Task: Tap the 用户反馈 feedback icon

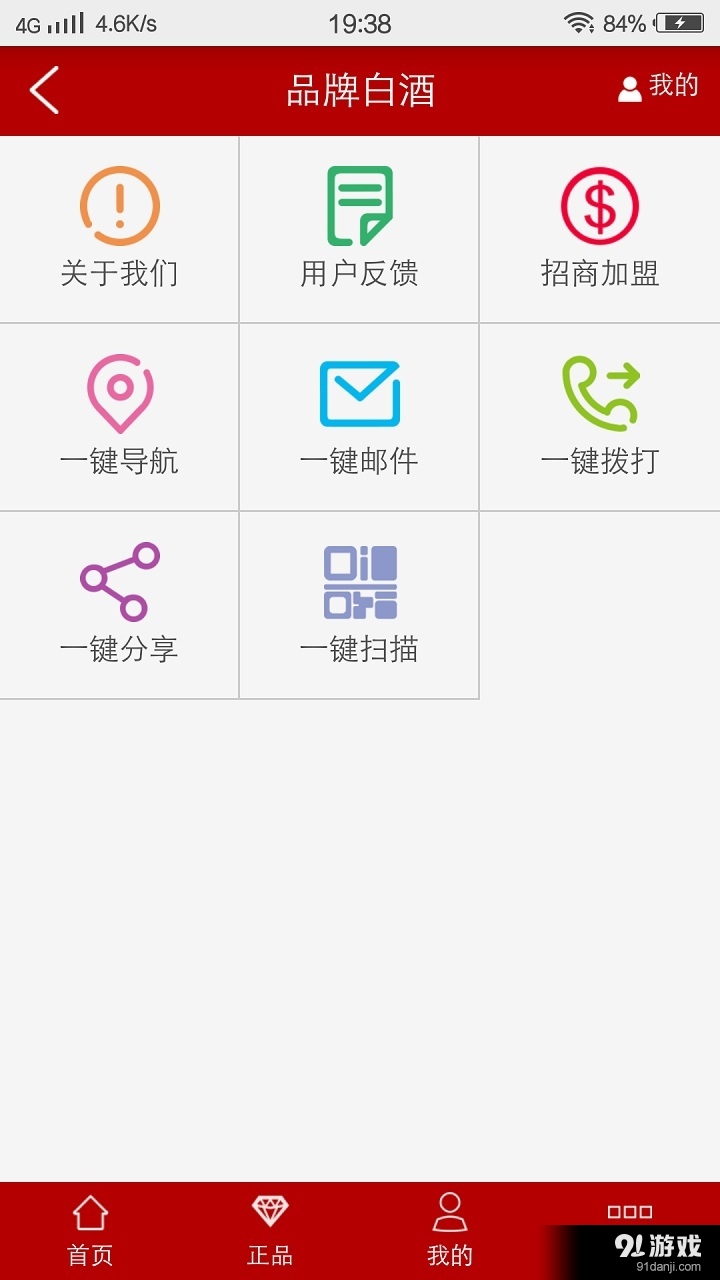Action: tap(359, 205)
